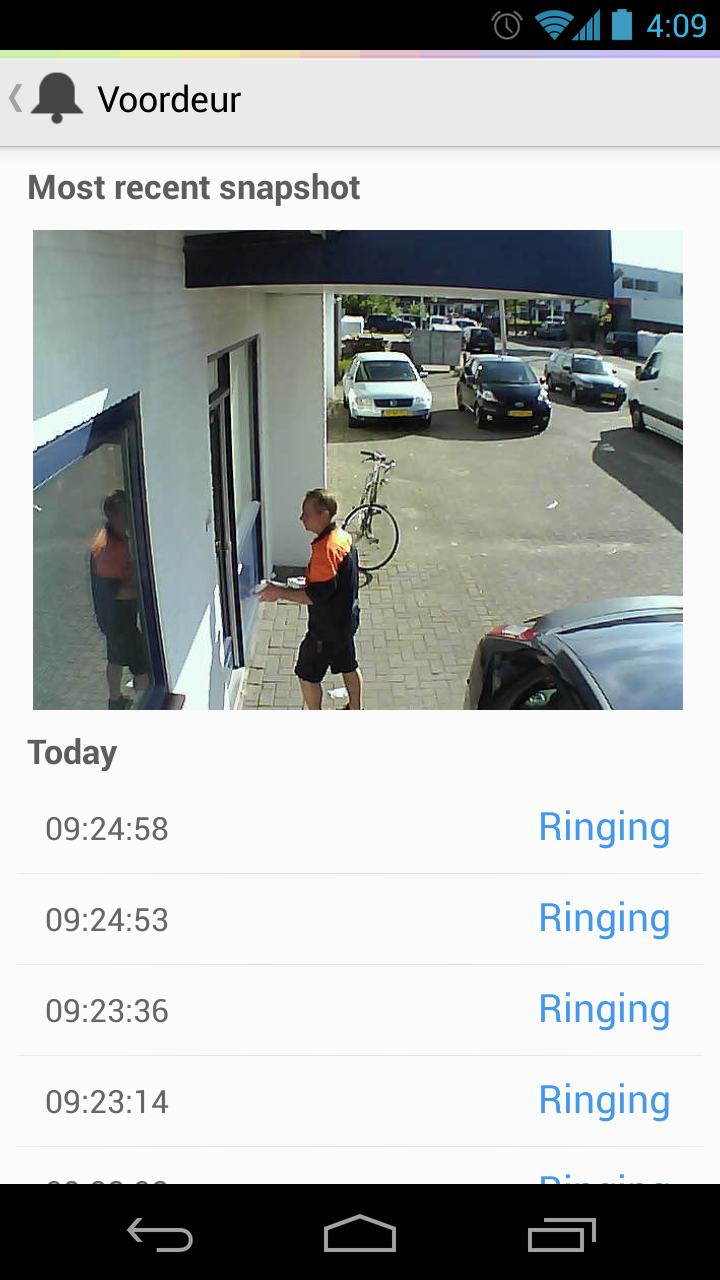Open the 09:24:58 Ringing event
Viewport: 720px width, 1280px height.
click(x=360, y=829)
